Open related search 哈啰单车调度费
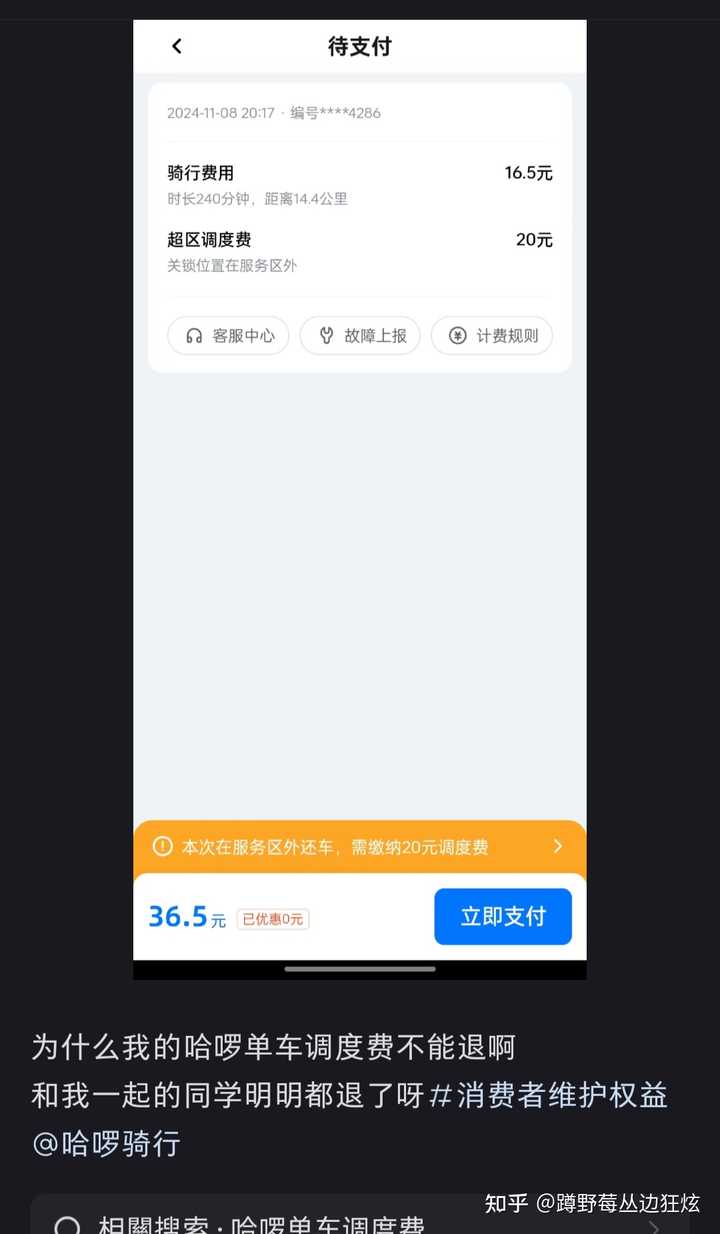Viewport: 720px width, 1234px height. pos(360,1216)
